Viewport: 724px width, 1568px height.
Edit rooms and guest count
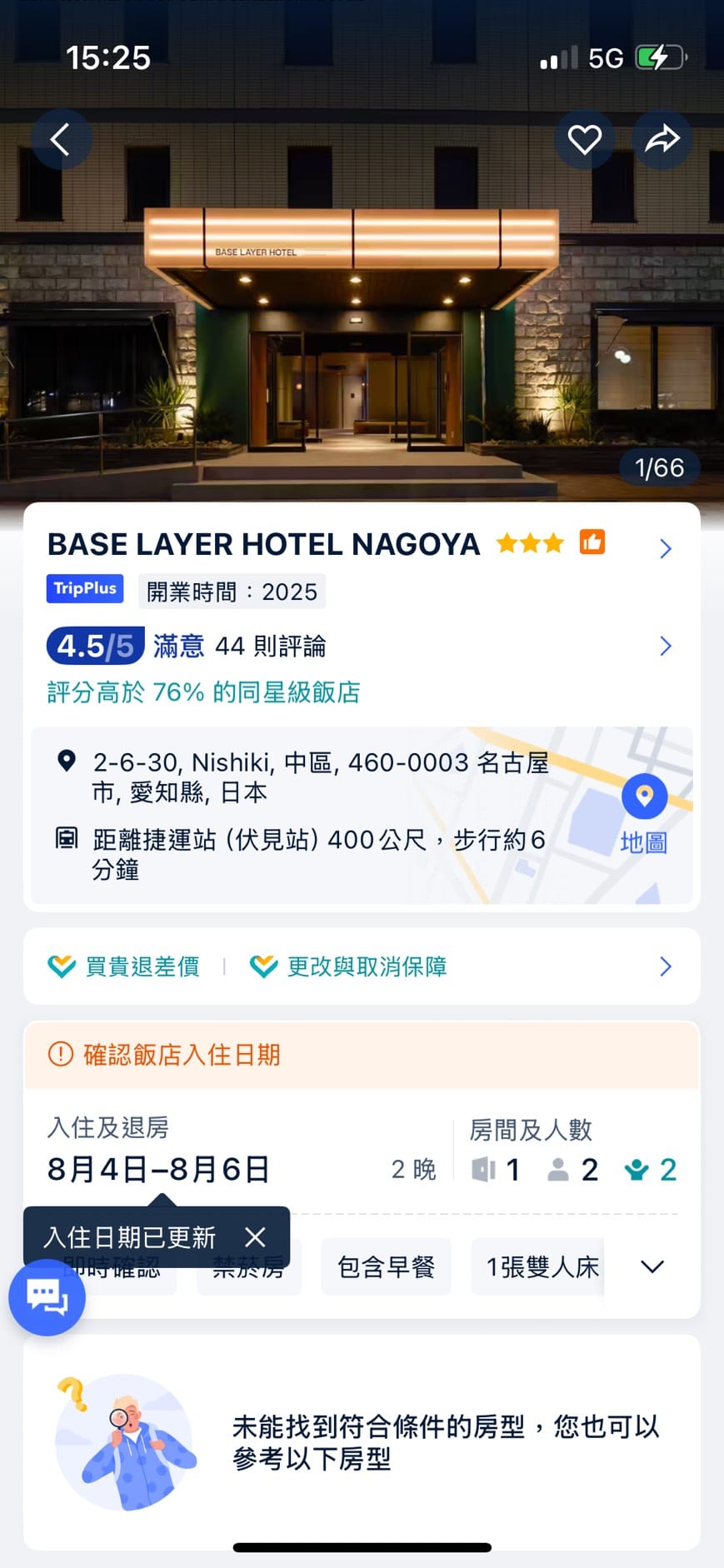[572, 1169]
